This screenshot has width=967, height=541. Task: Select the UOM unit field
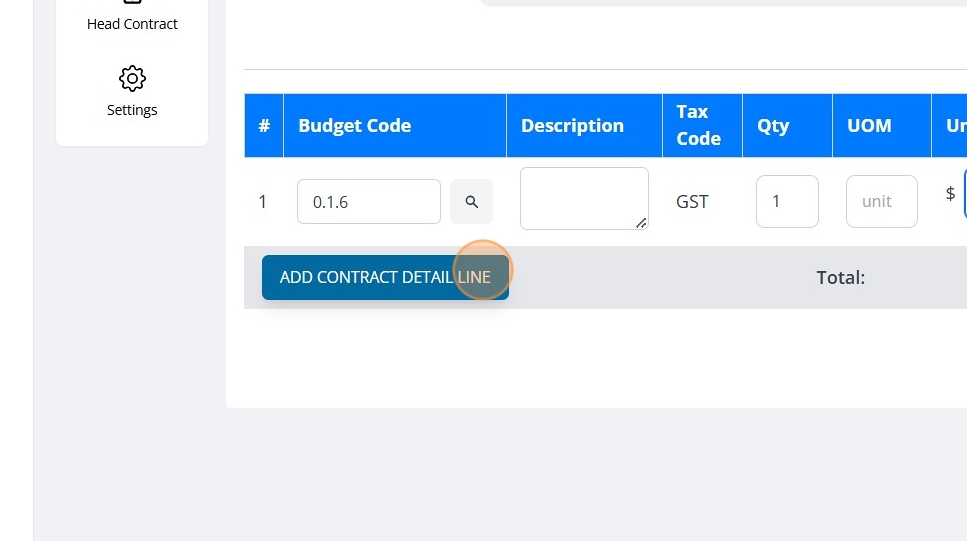coord(881,201)
